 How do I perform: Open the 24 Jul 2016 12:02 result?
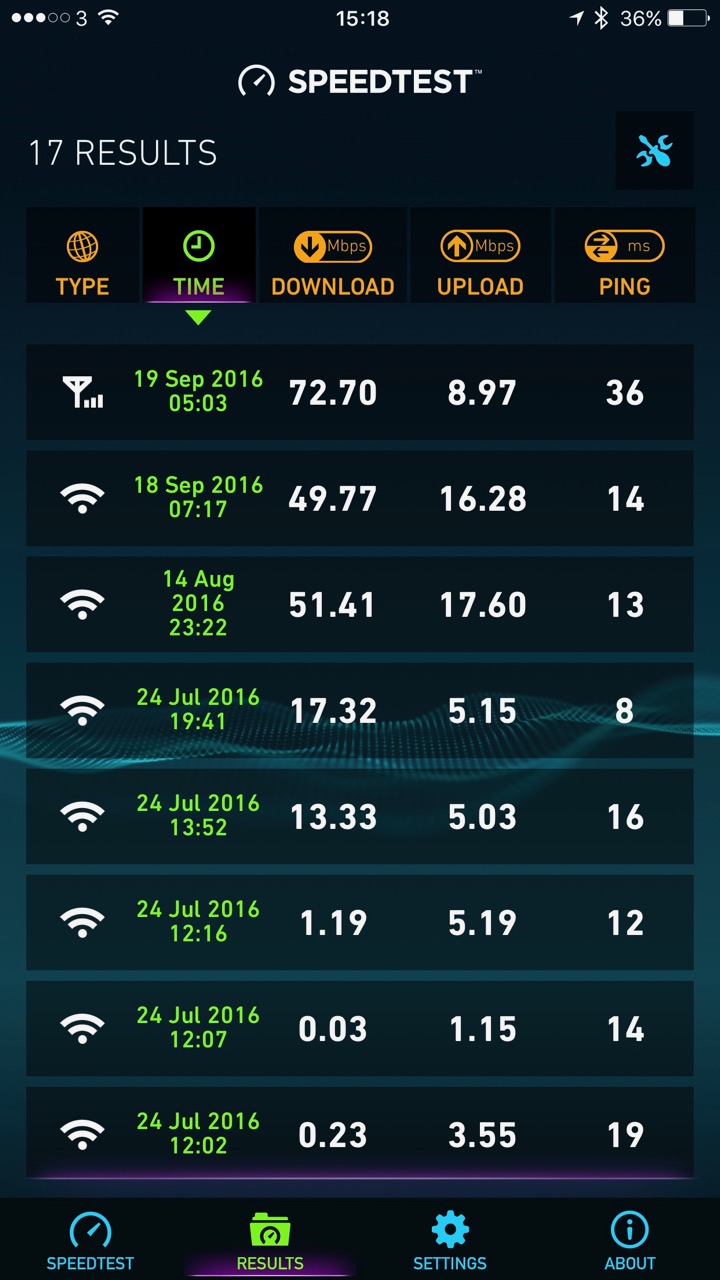pos(360,1133)
